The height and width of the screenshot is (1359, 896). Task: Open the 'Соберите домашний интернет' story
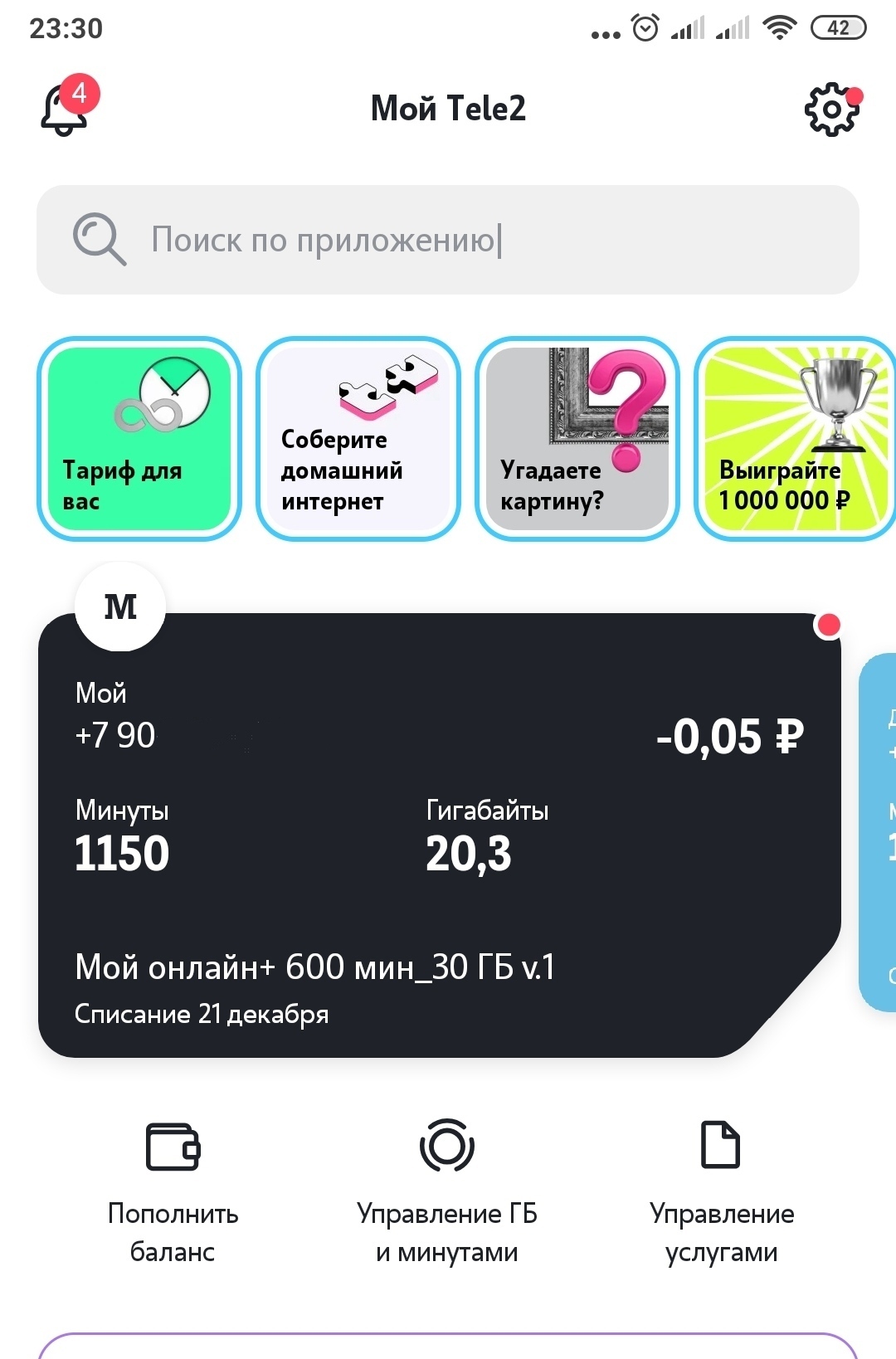coord(358,439)
